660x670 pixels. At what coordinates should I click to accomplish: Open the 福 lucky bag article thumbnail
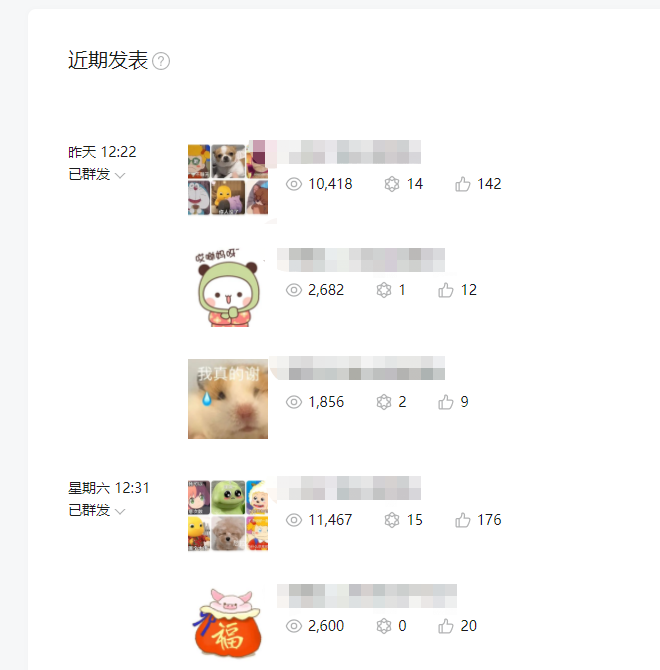[227, 622]
